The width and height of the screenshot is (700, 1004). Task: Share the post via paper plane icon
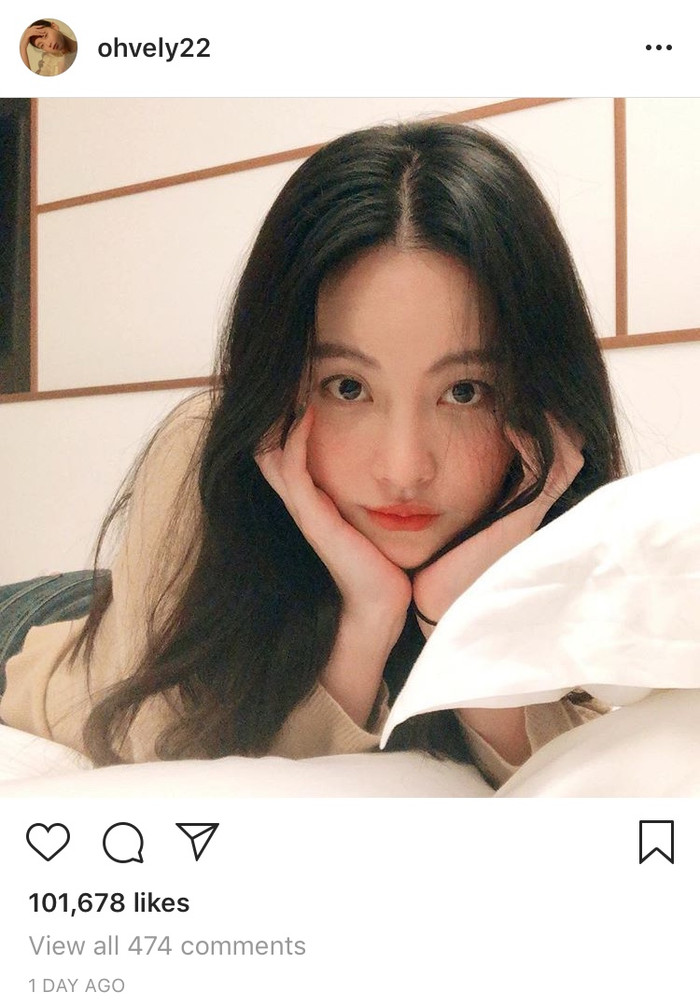coord(197,841)
